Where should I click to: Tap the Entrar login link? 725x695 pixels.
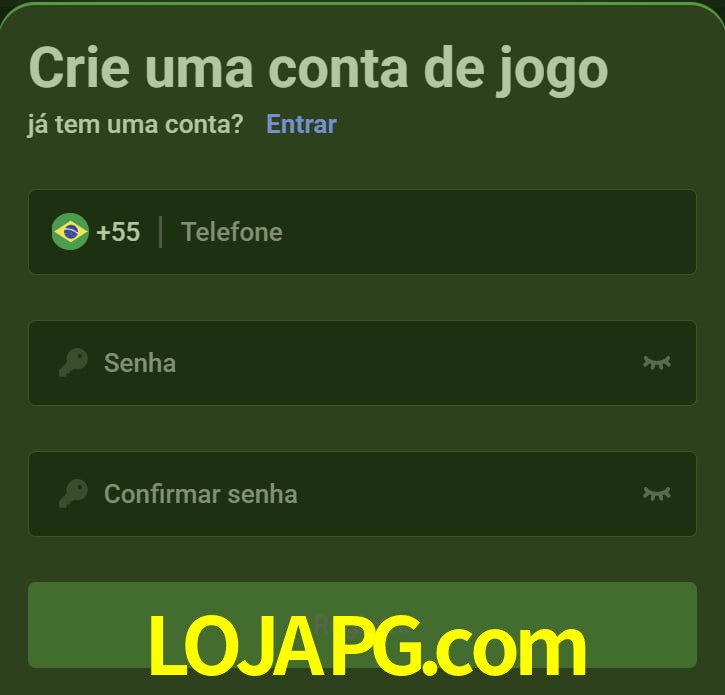tap(301, 124)
